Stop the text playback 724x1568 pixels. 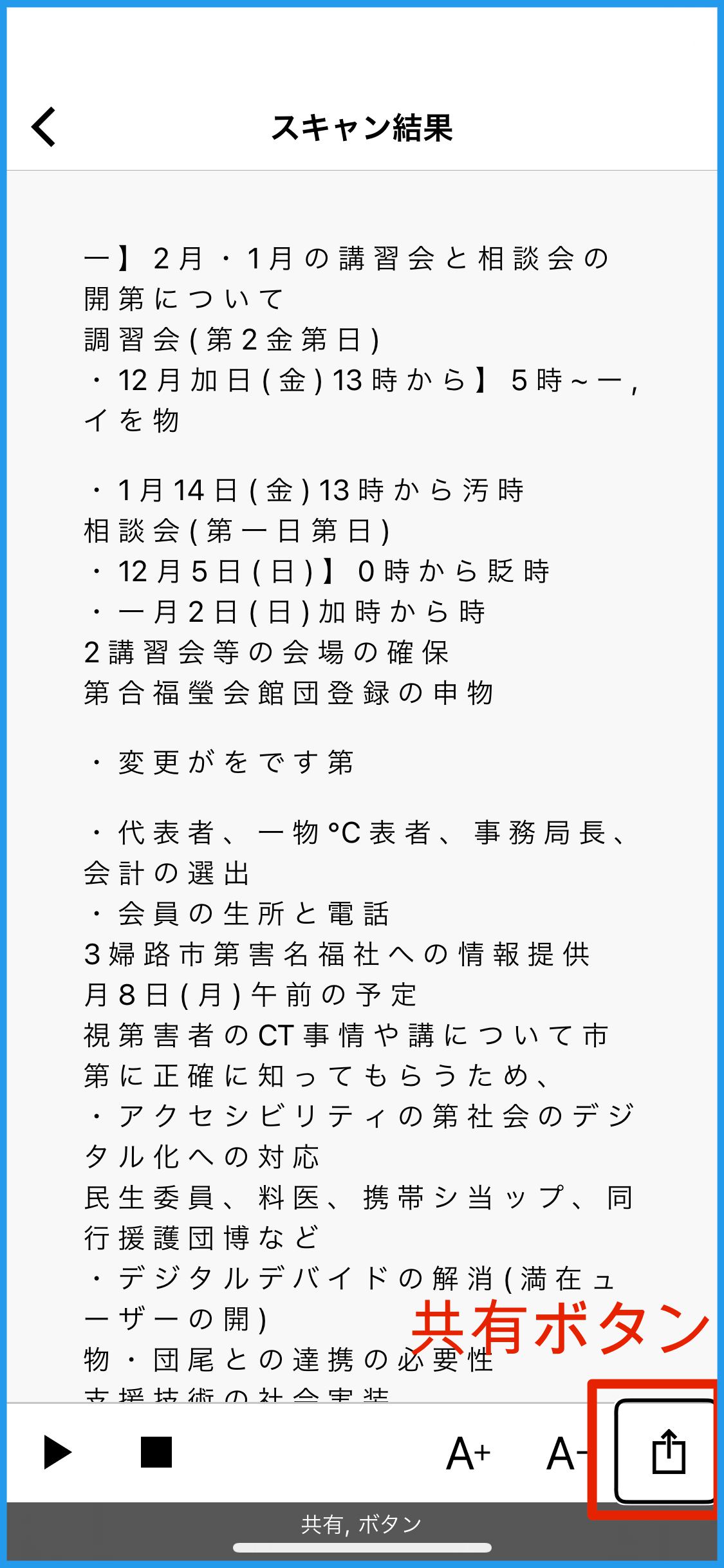click(156, 1453)
